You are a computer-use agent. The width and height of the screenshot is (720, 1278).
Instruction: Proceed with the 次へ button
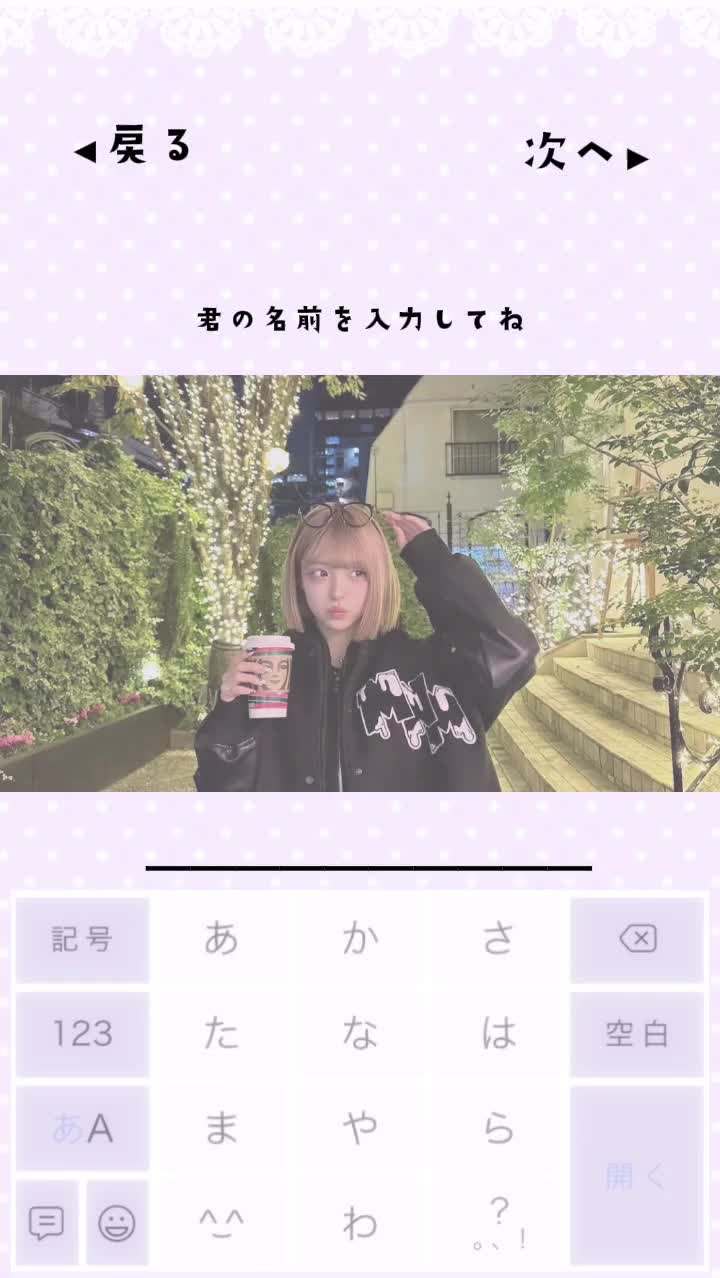click(x=586, y=153)
